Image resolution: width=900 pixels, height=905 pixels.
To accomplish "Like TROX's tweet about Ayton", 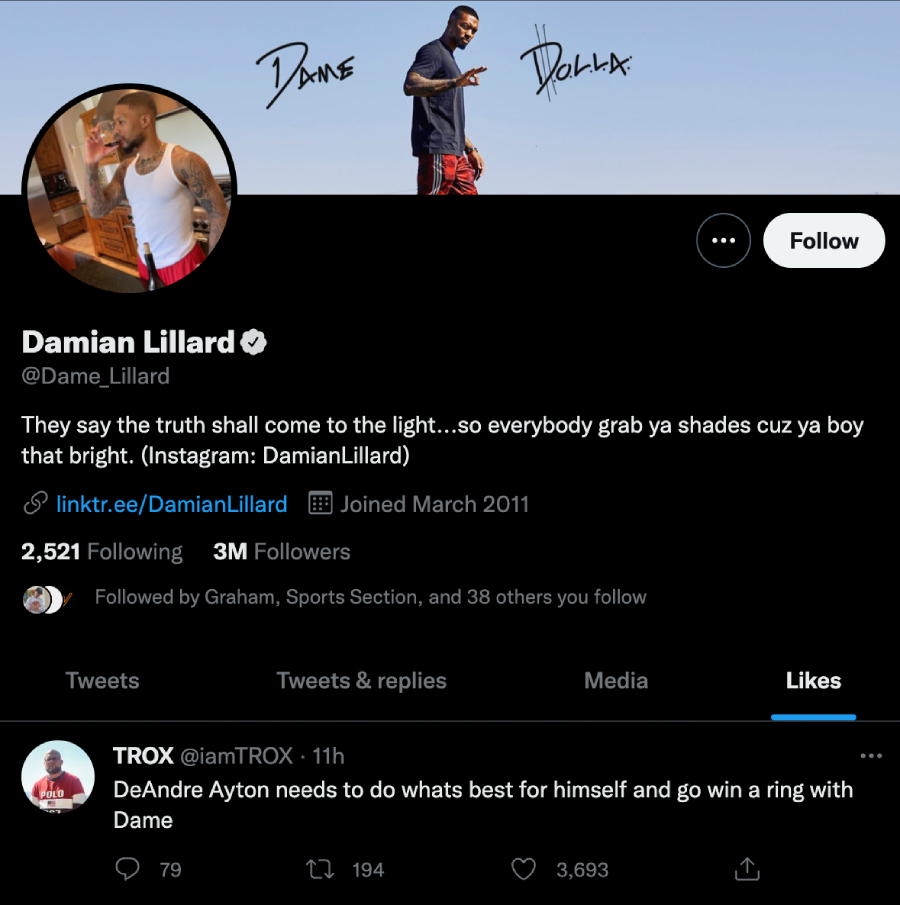I will tap(524, 870).
